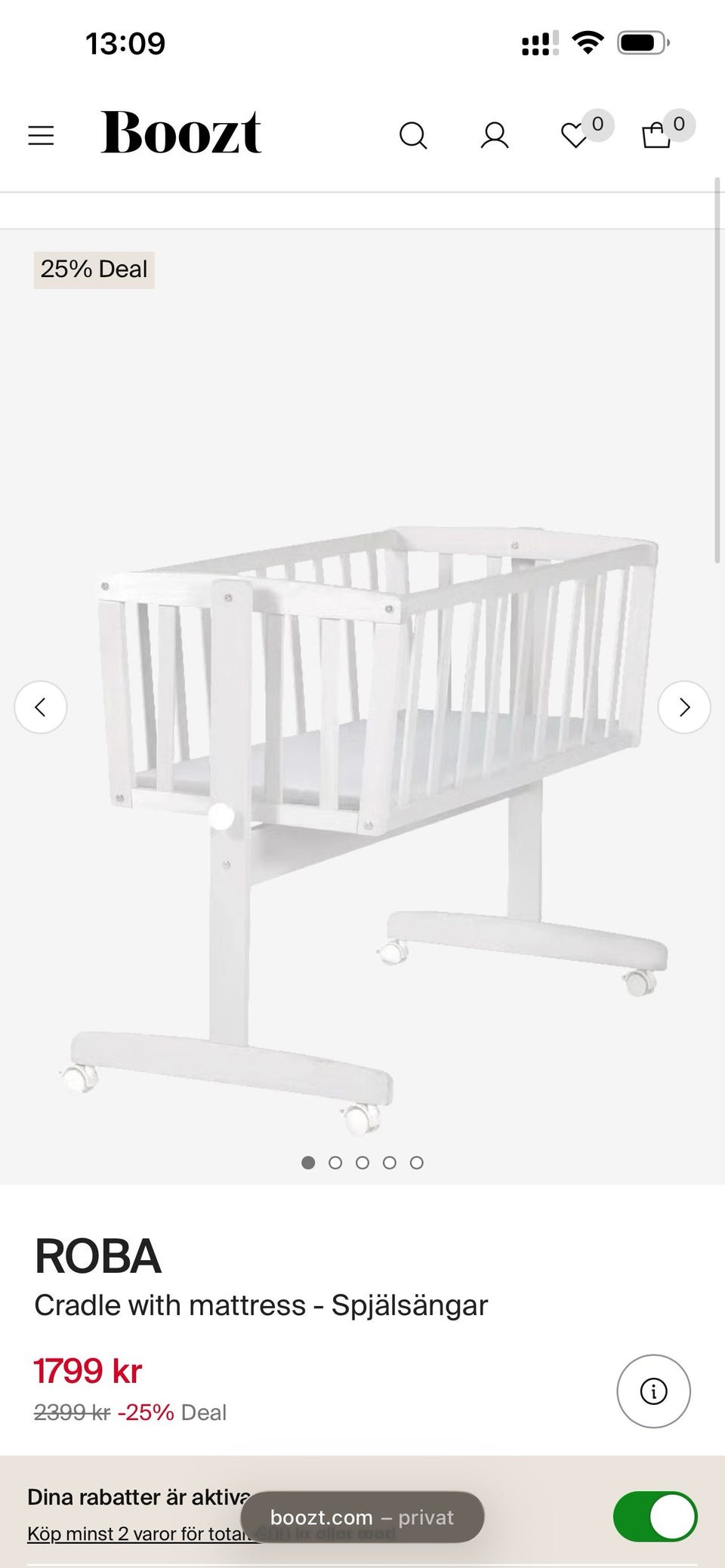The width and height of the screenshot is (725, 1568).
Task: Open the user account icon
Action: [495, 136]
